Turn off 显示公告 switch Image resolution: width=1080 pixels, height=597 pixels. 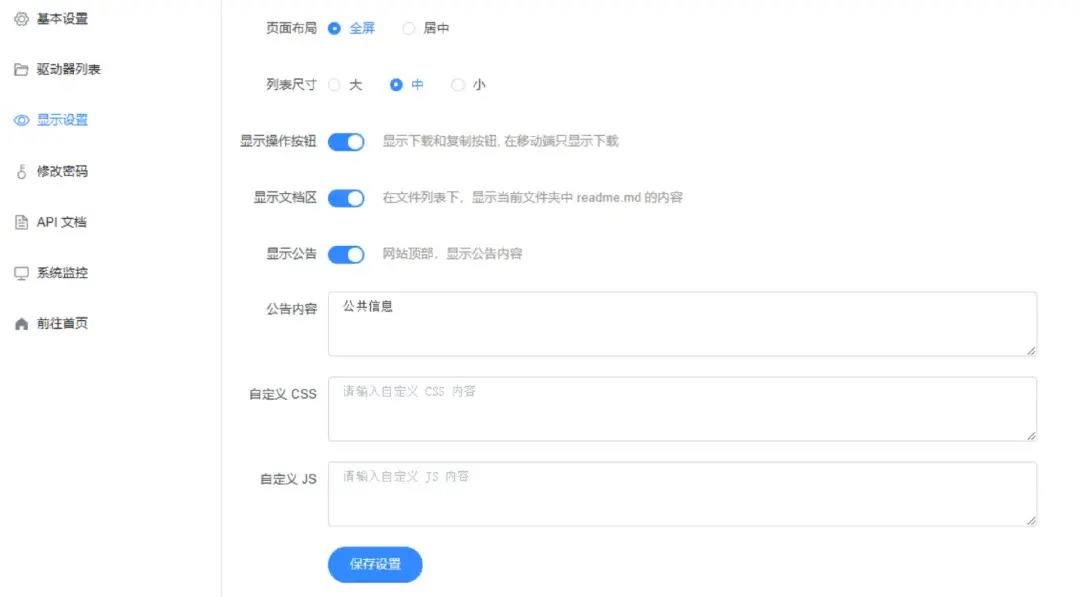click(x=346, y=254)
